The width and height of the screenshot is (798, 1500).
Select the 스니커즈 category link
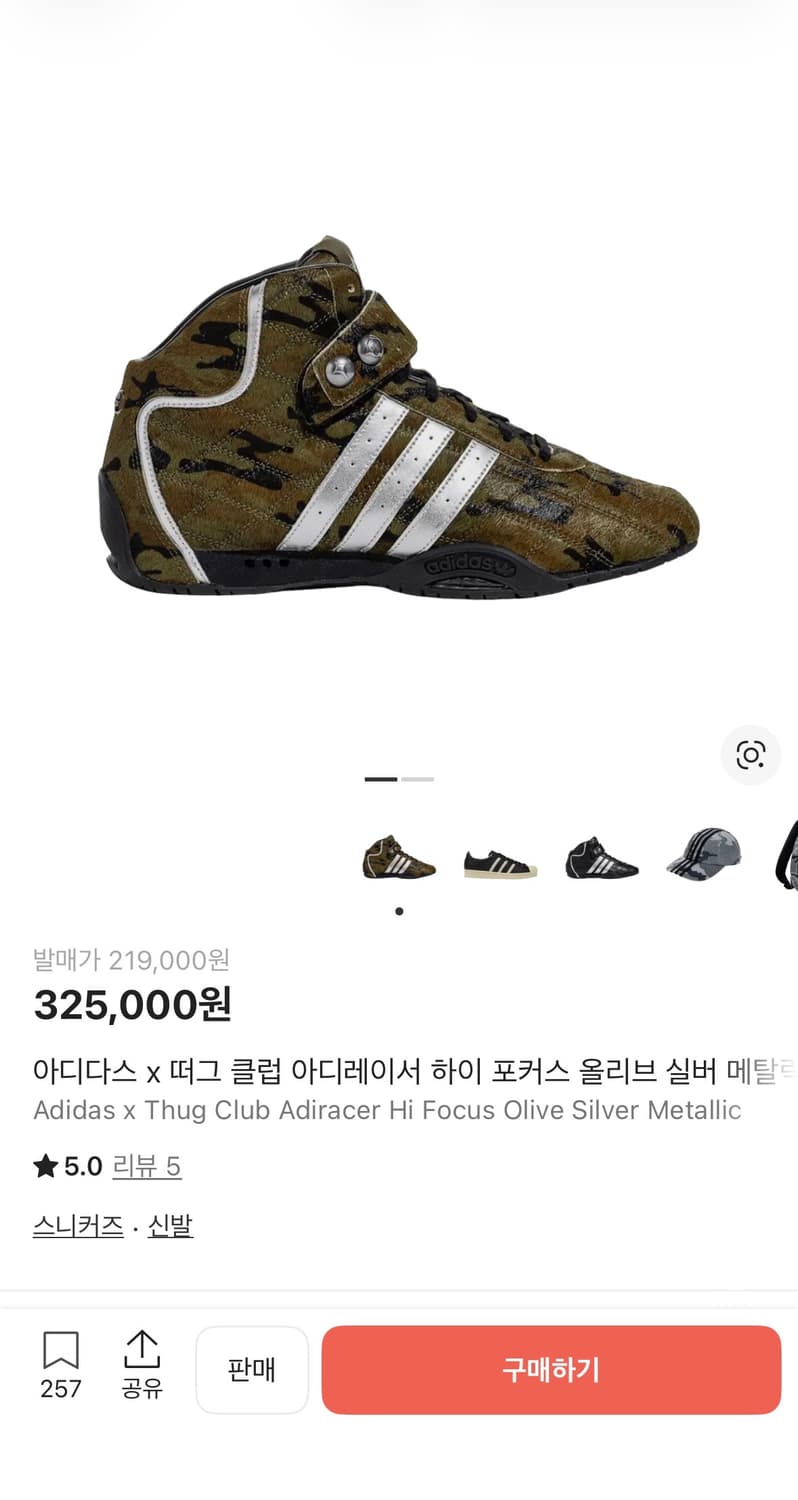pyautogui.click(x=77, y=1225)
